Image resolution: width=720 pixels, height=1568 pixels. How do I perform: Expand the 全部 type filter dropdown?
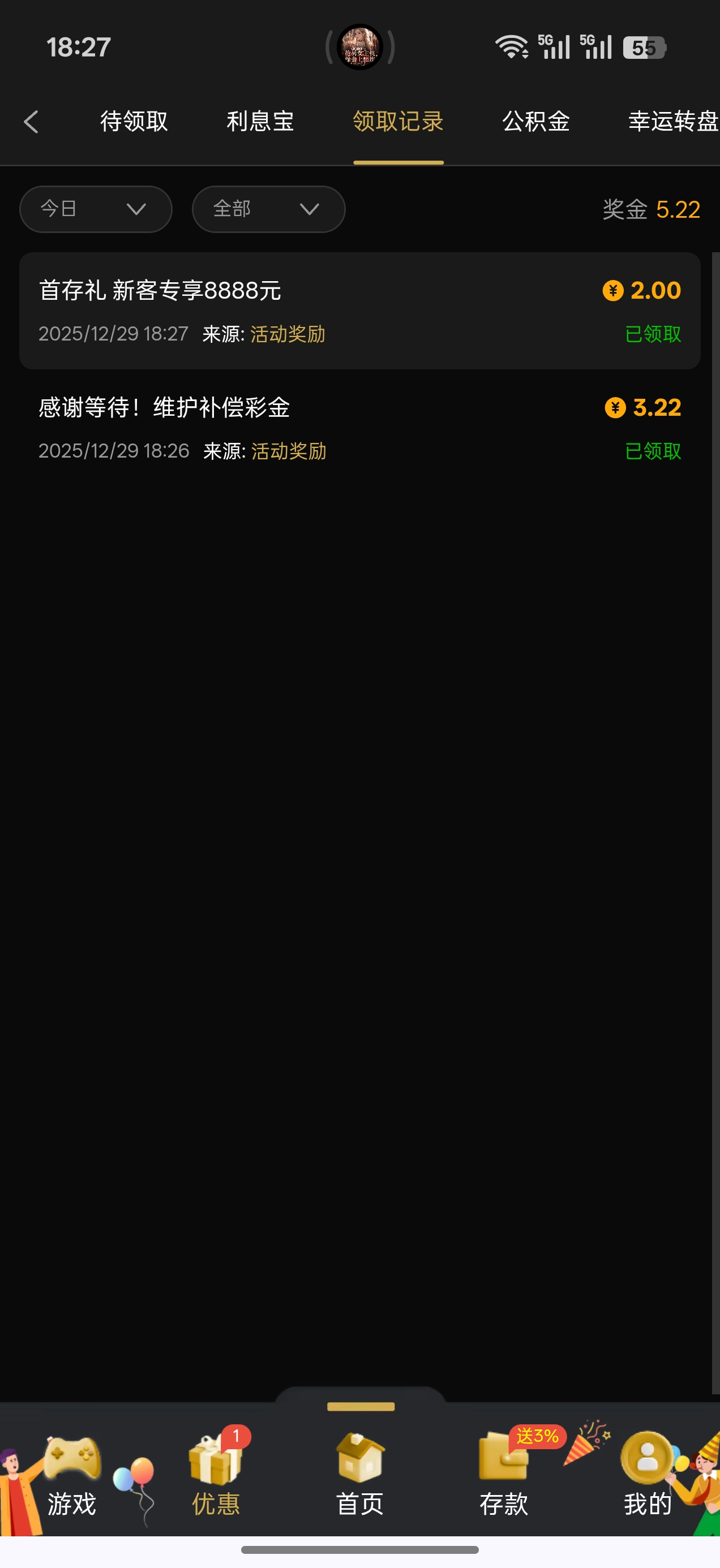click(268, 209)
